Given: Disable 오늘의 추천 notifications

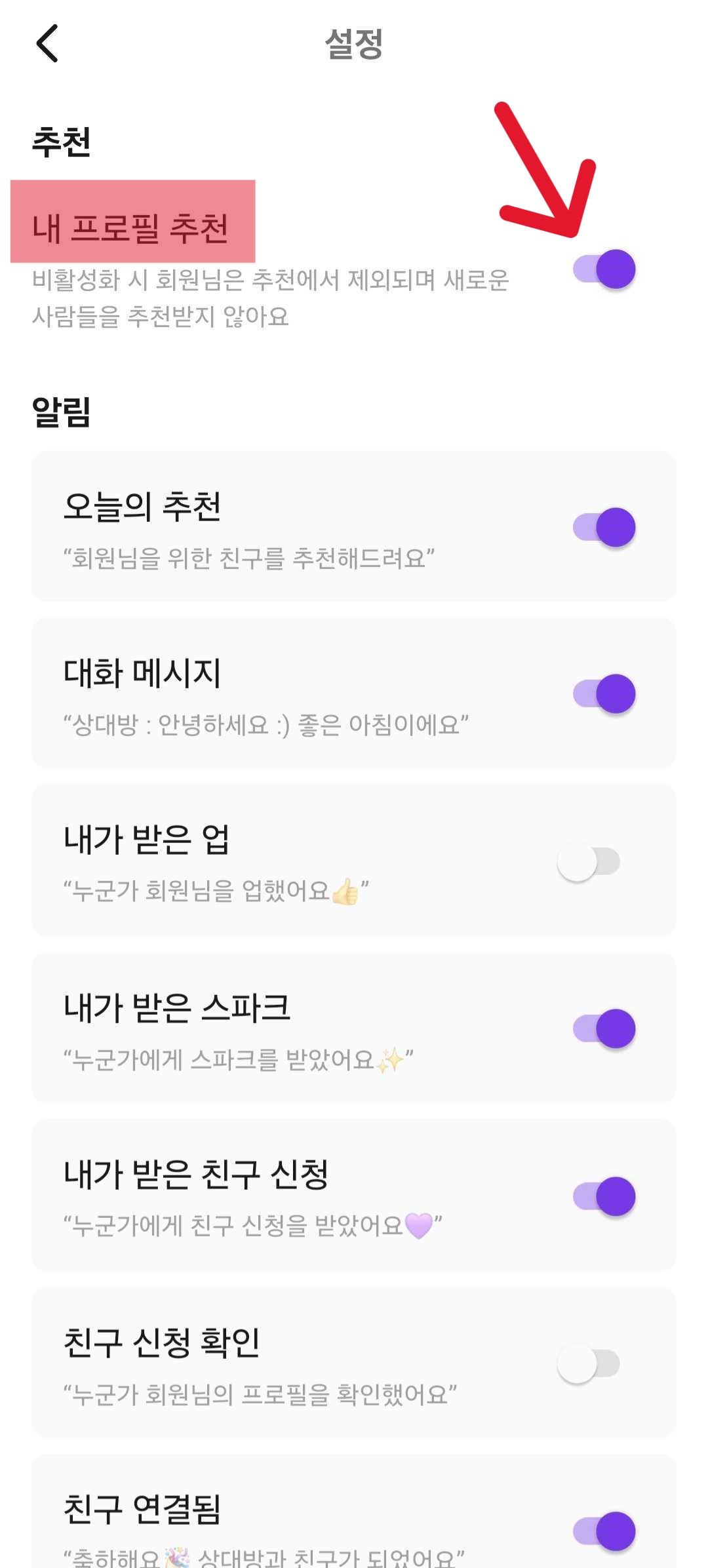Looking at the screenshot, I should pos(604,527).
